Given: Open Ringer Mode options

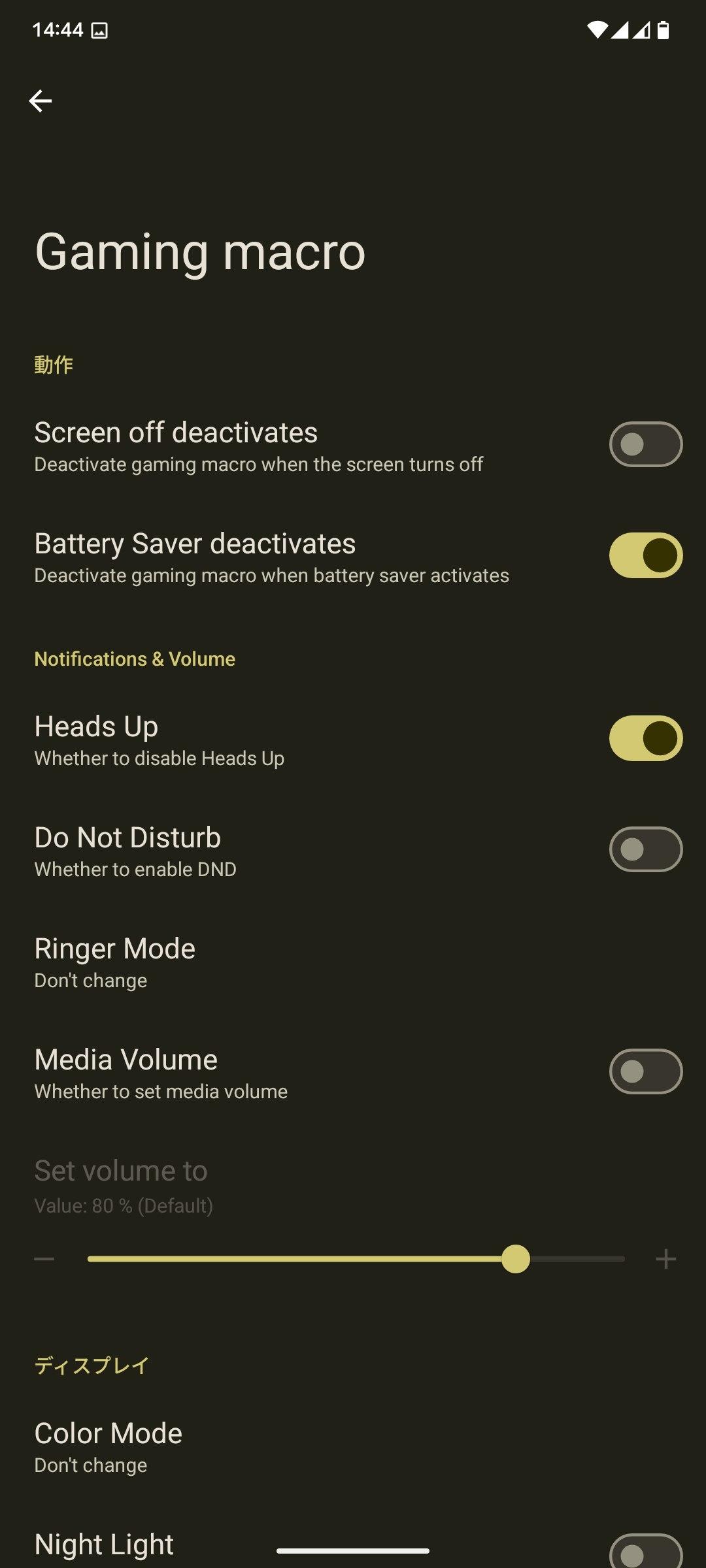Looking at the screenshot, I should click(115, 962).
